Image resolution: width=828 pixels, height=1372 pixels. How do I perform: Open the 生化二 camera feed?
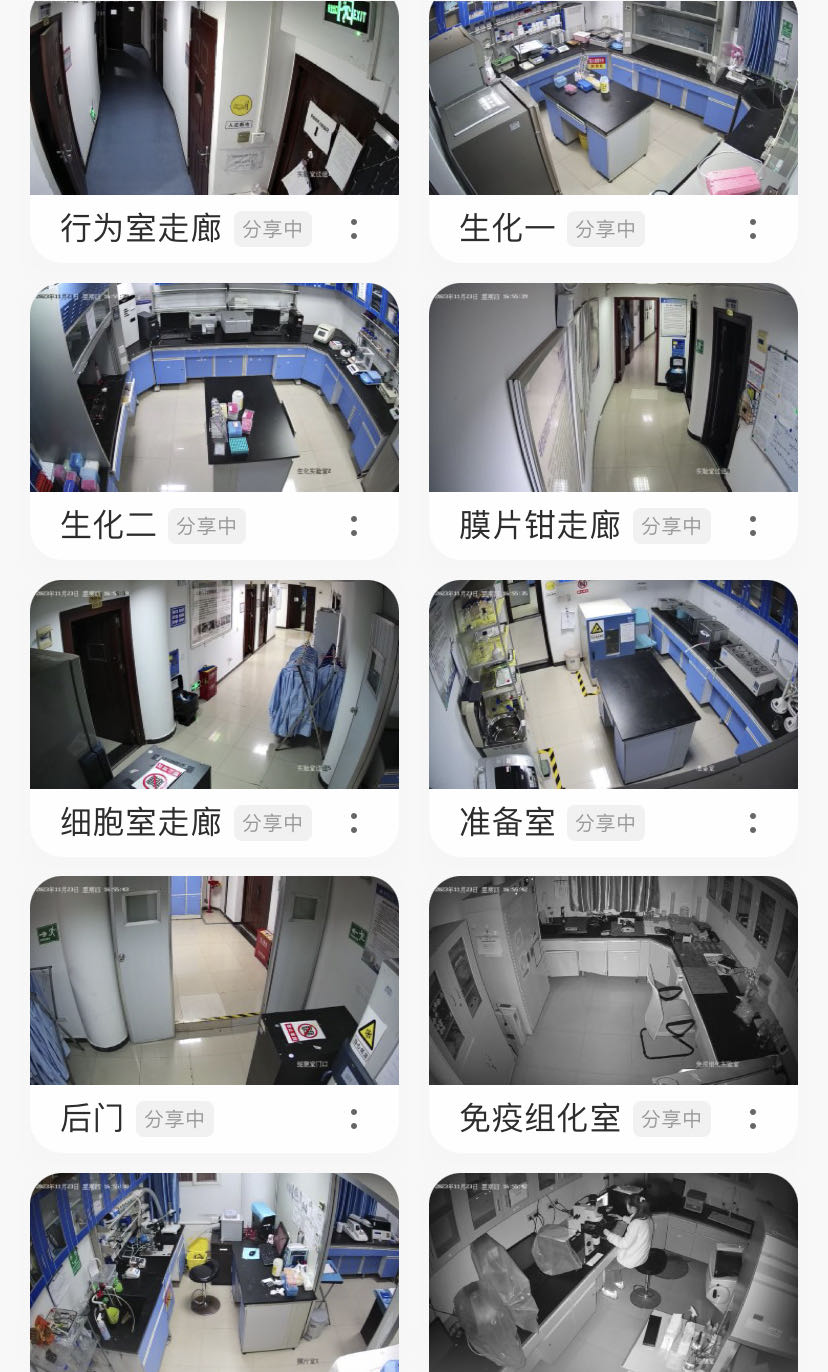tap(214, 387)
